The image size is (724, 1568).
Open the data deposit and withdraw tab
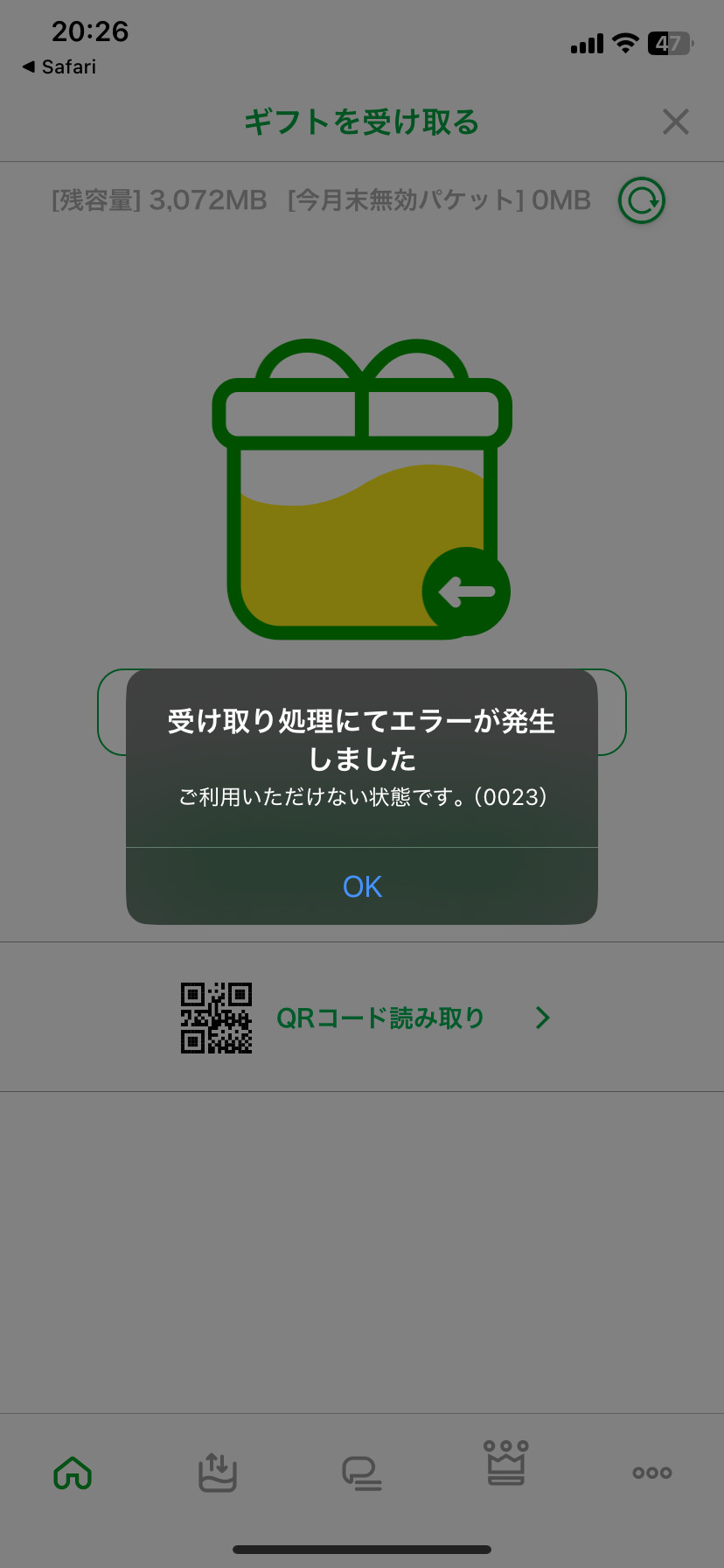[218, 1472]
